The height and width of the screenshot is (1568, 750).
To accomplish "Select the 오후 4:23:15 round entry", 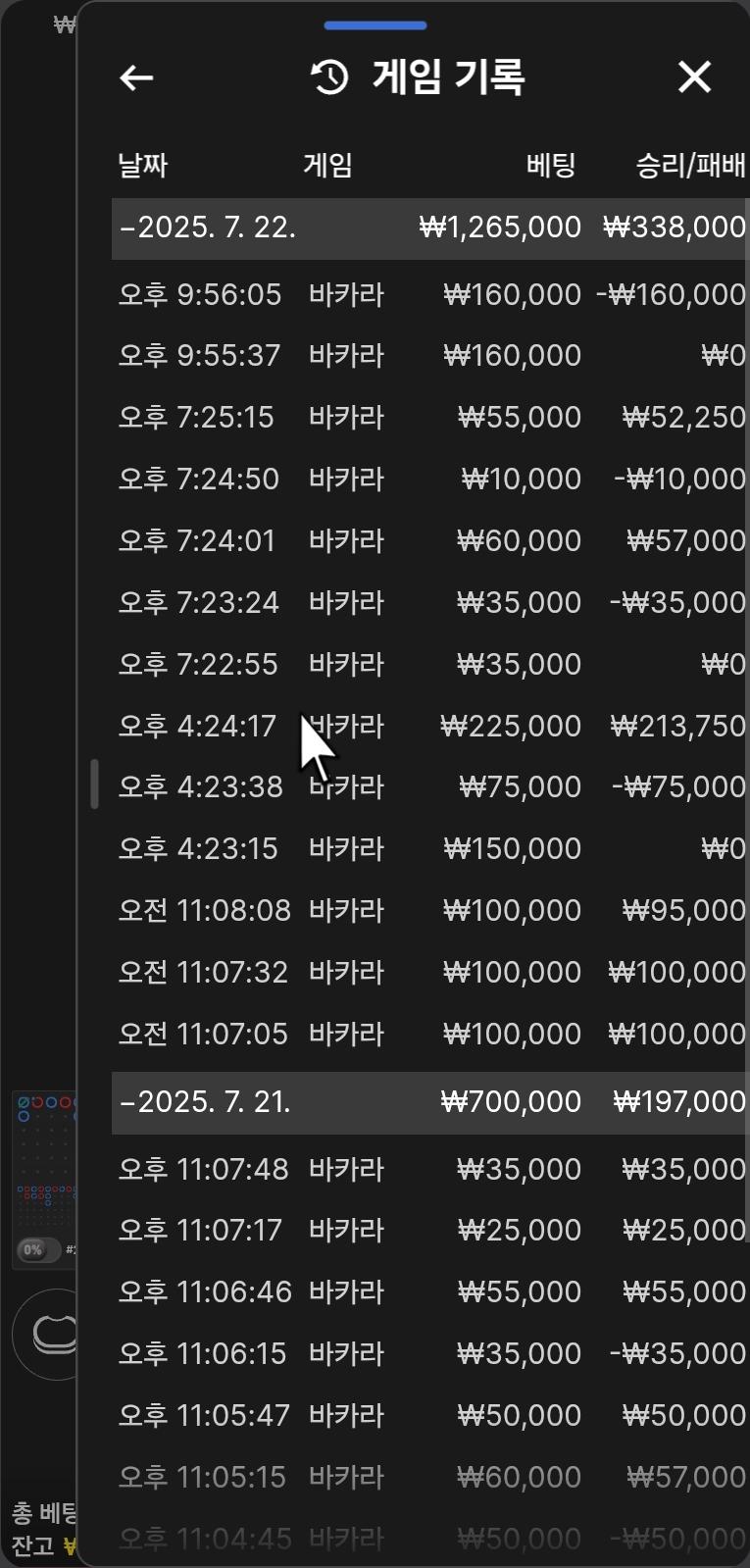I will 429,848.
